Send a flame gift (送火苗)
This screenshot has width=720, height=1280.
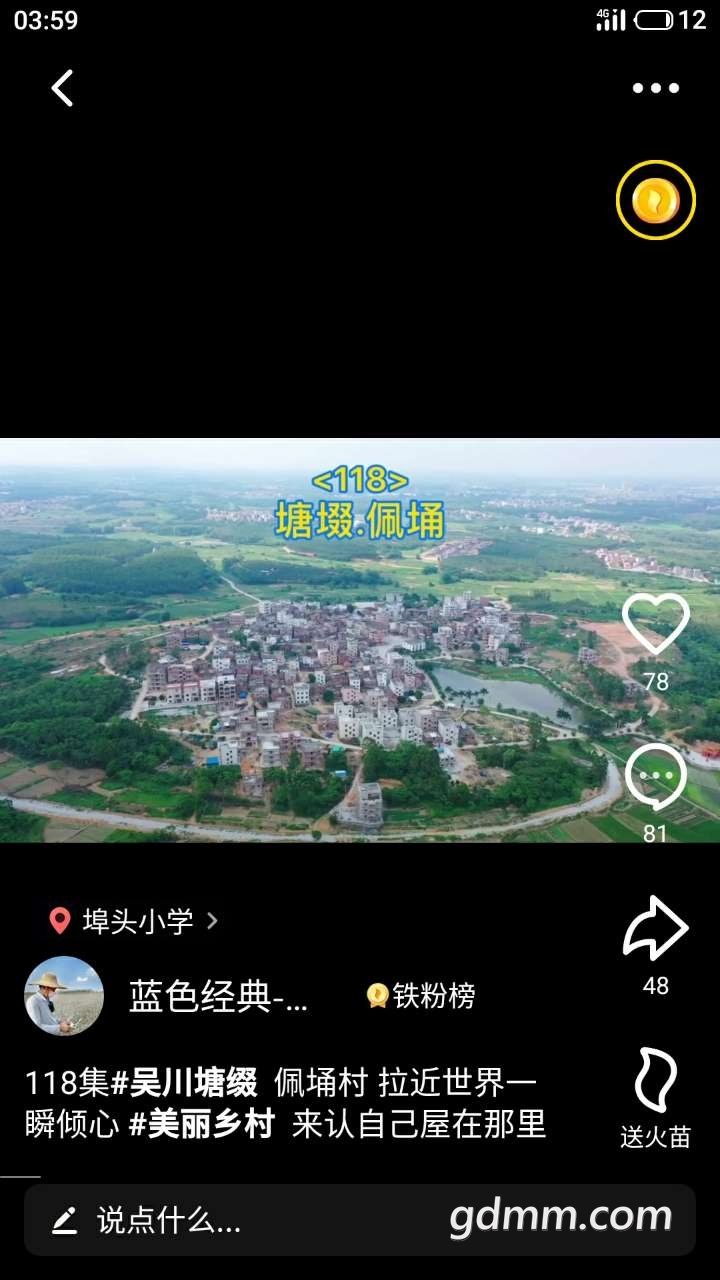[x=655, y=1082]
